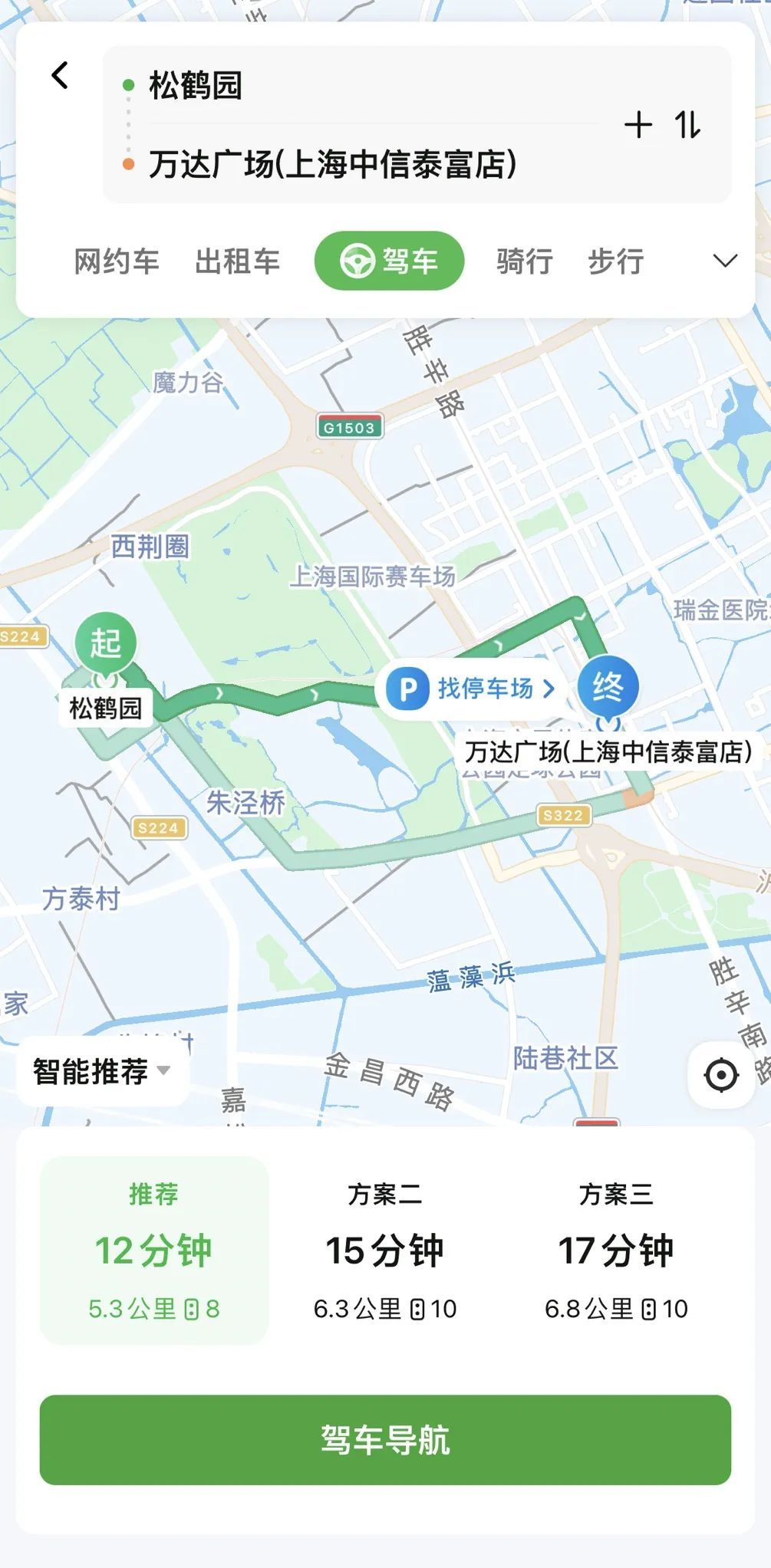Switch to the 步行 walking tab

coord(615,261)
